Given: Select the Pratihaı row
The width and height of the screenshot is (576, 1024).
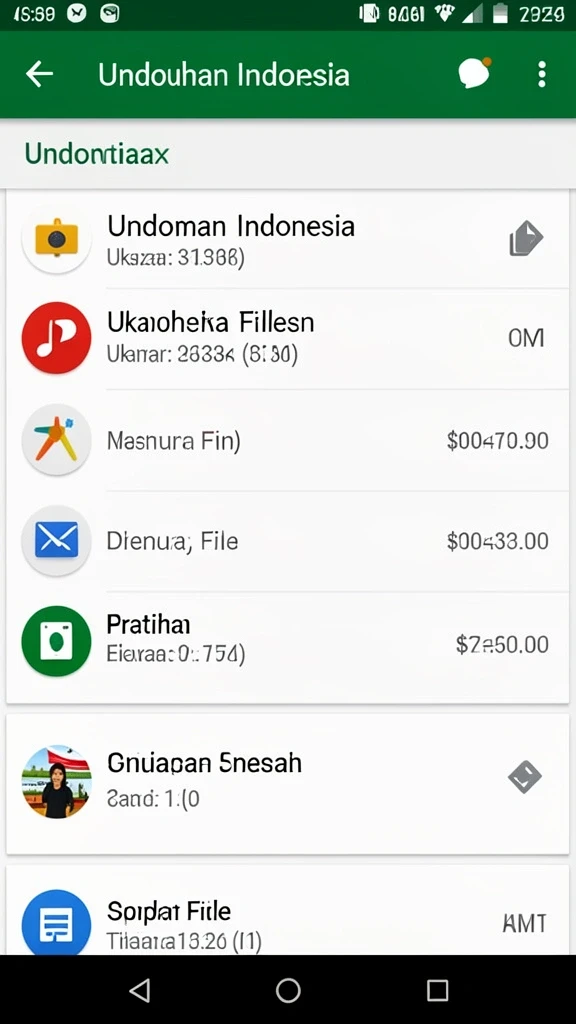Looking at the screenshot, I should 287,643.
